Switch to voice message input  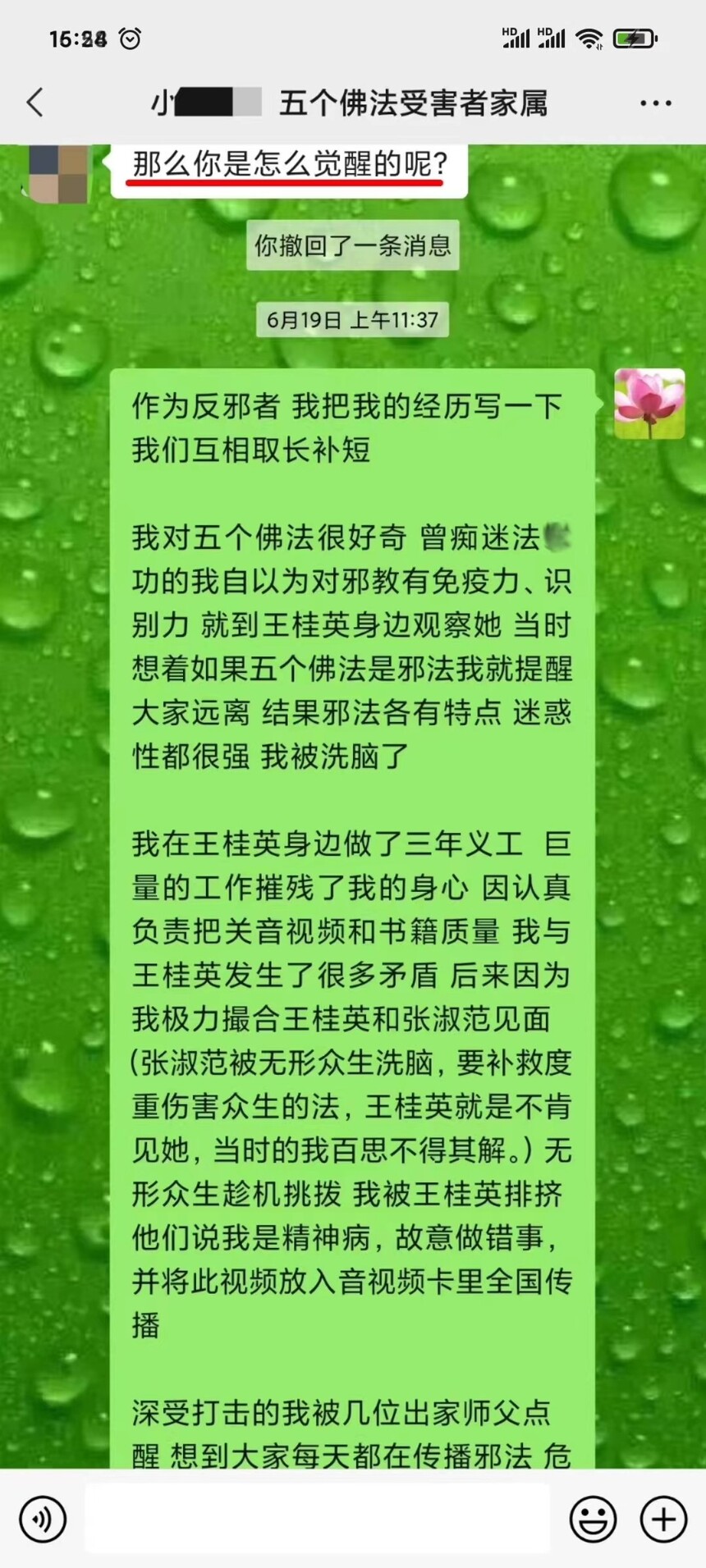click(x=42, y=1520)
